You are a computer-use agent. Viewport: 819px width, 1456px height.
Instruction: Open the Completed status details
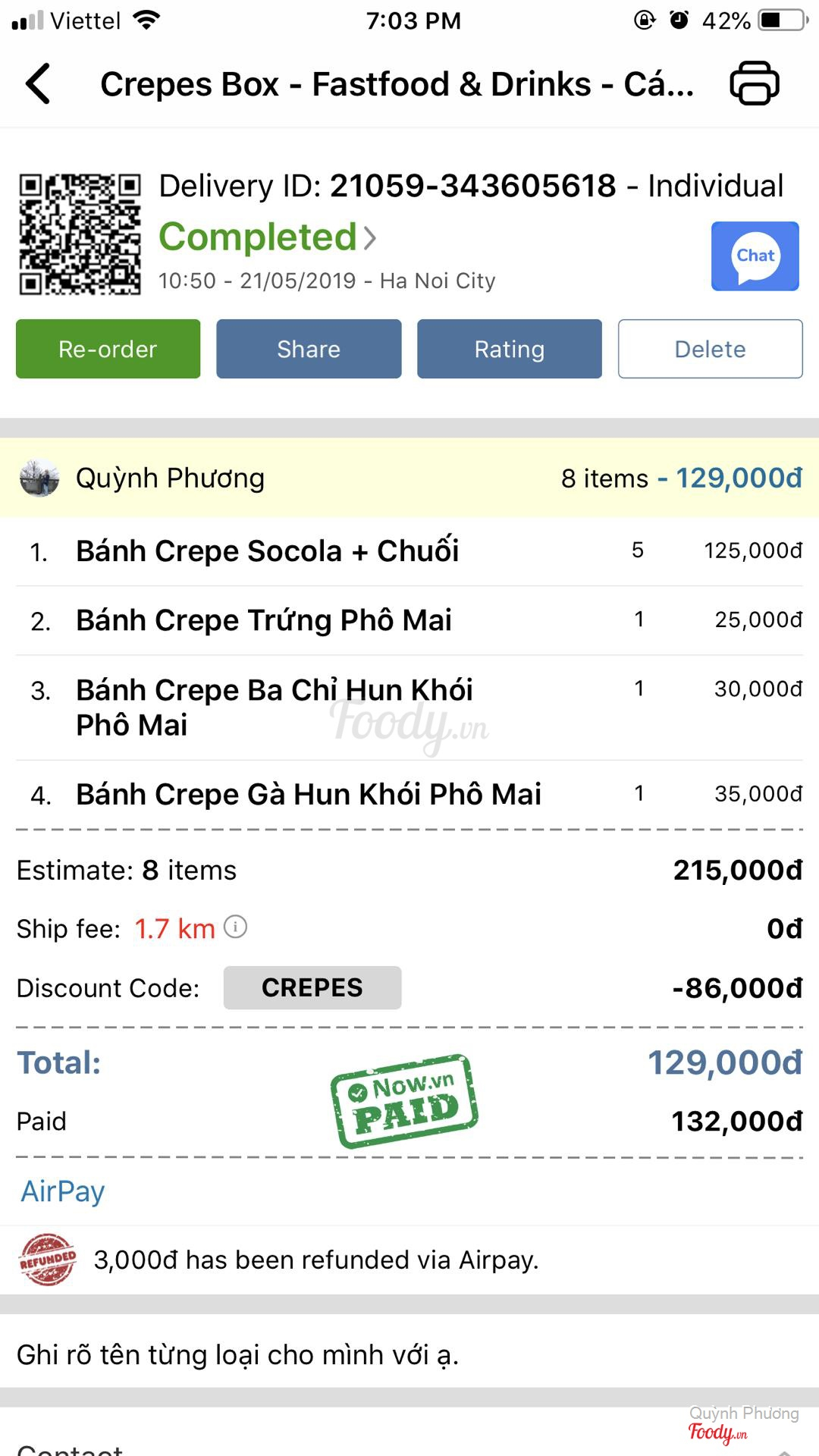tap(267, 237)
